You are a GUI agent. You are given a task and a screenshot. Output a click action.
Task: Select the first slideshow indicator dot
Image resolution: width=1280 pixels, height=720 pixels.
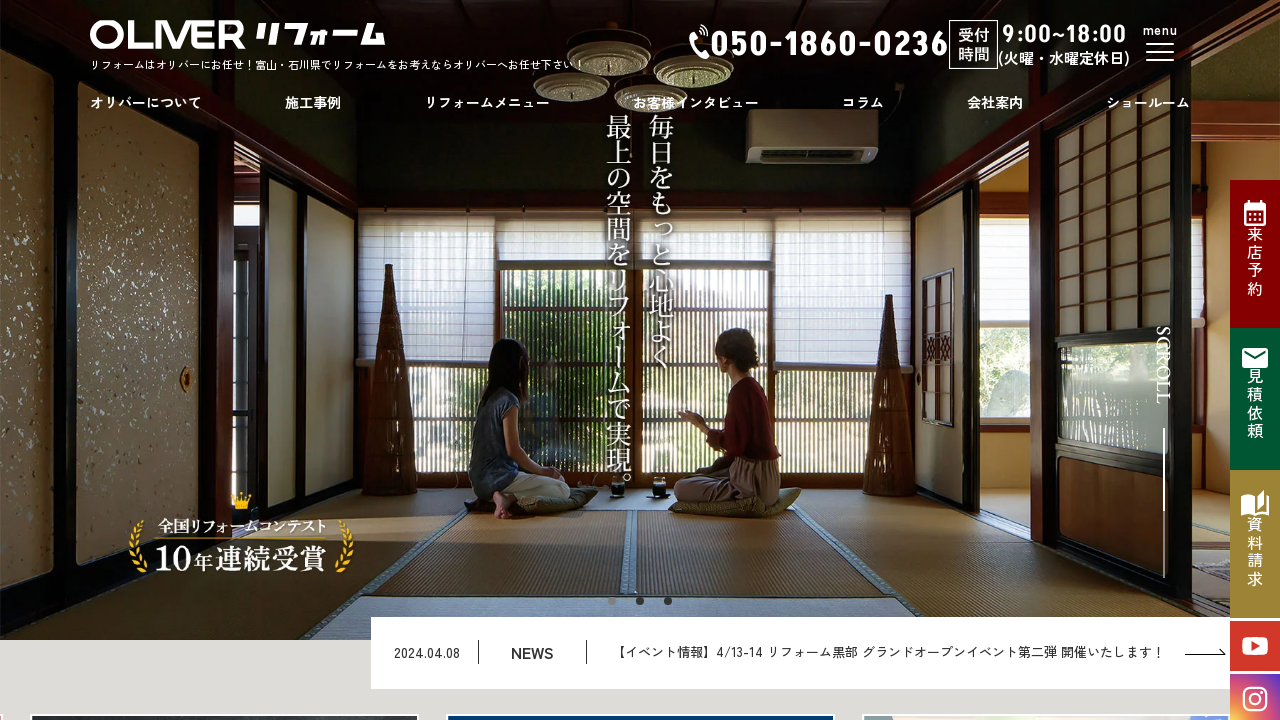pyautogui.click(x=612, y=601)
